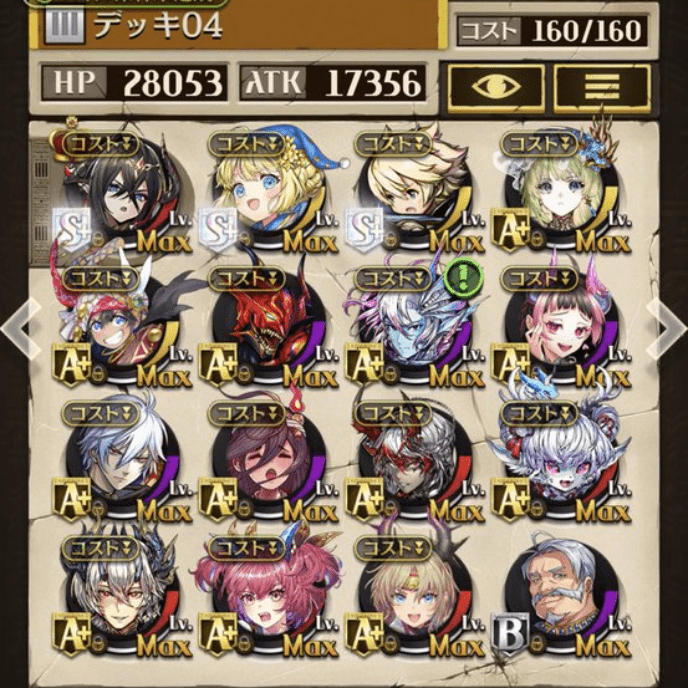Open the three-line list menu button

[601, 87]
